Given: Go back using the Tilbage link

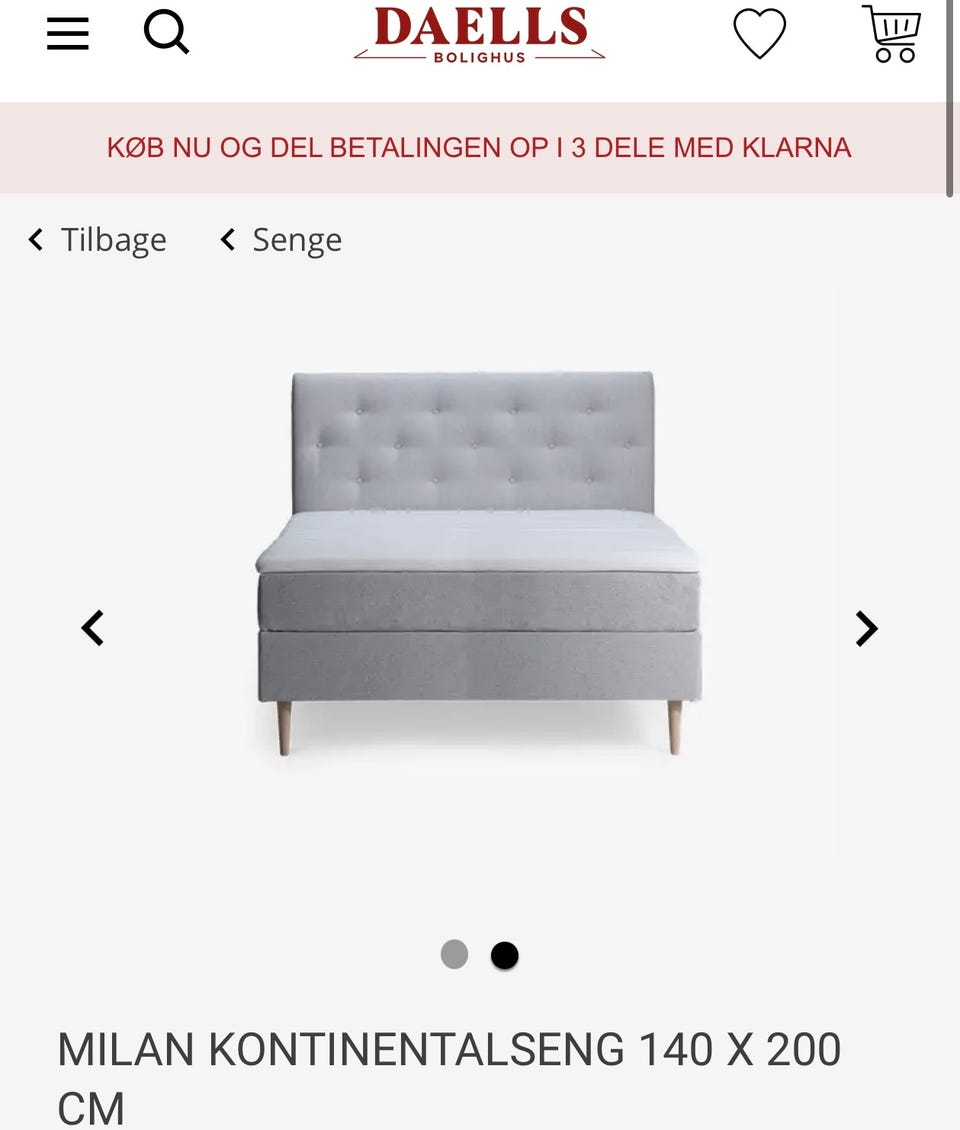Looking at the screenshot, I should click(x=114, y=239).
